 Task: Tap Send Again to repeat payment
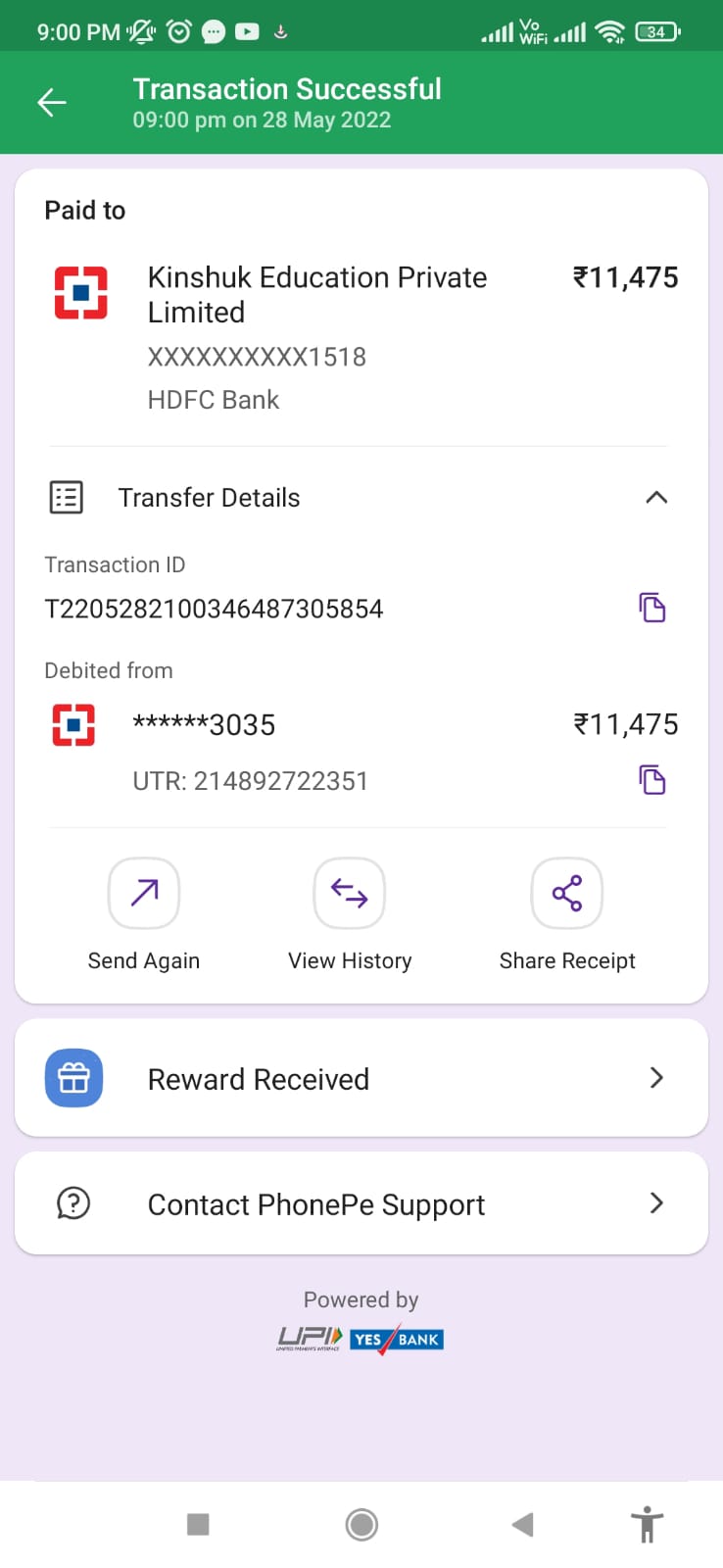144,894
